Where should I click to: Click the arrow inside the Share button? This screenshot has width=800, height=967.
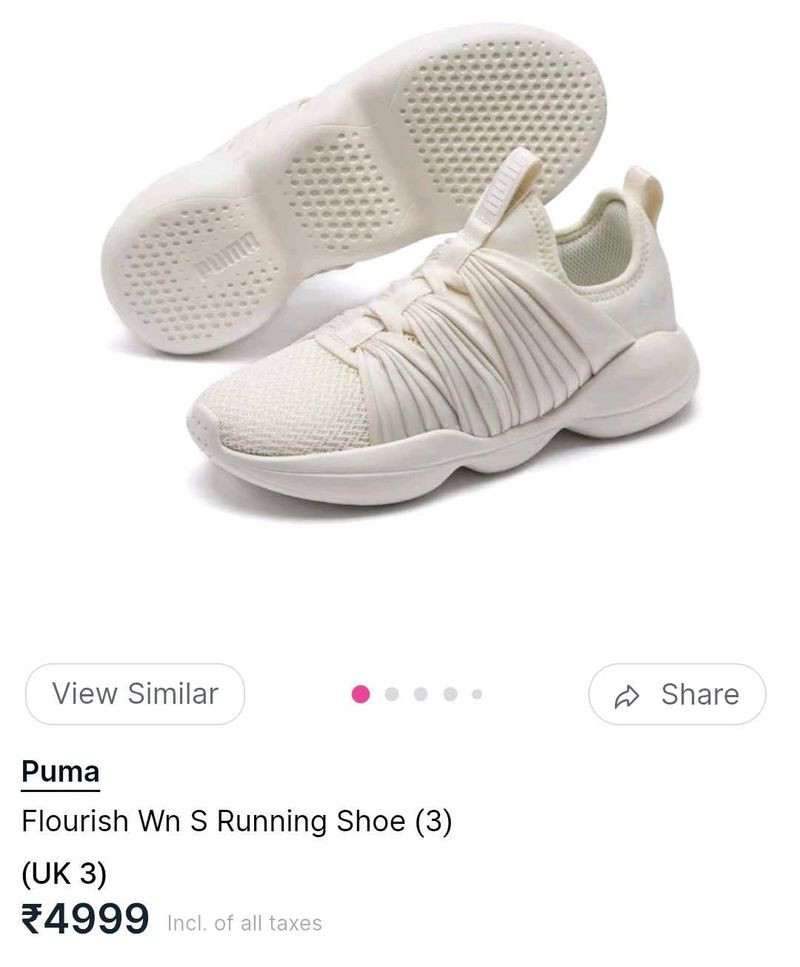coord(627,694)
